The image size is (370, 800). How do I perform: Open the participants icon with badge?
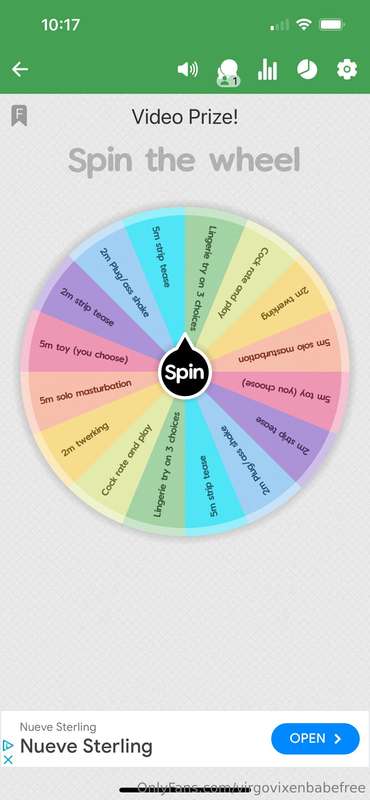click(x=228, y=72)
